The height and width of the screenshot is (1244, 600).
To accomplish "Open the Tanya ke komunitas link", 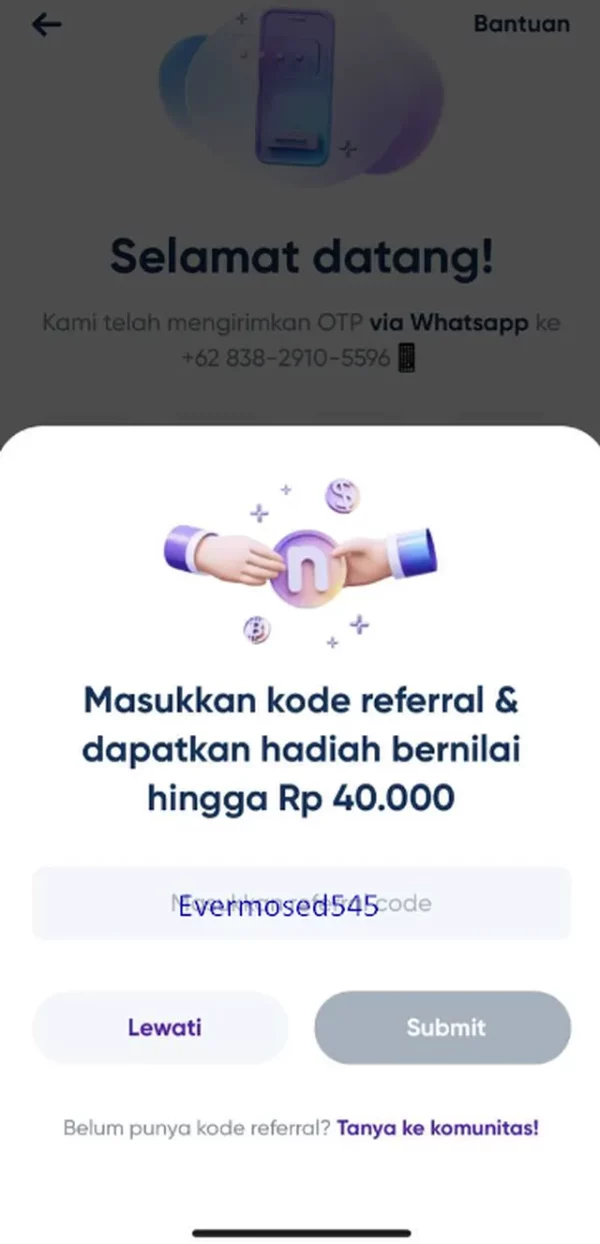I will (438, 1128).
